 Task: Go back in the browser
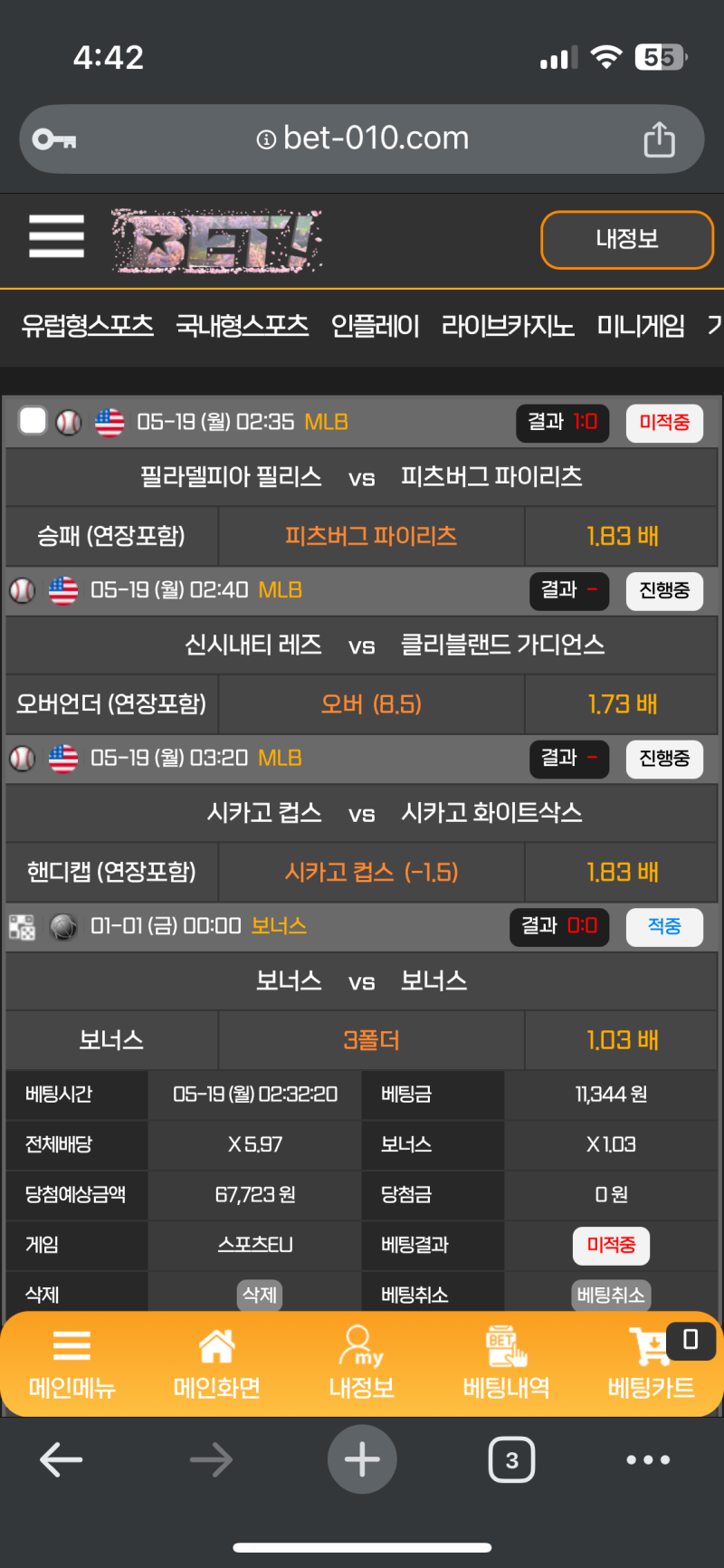62,1459
